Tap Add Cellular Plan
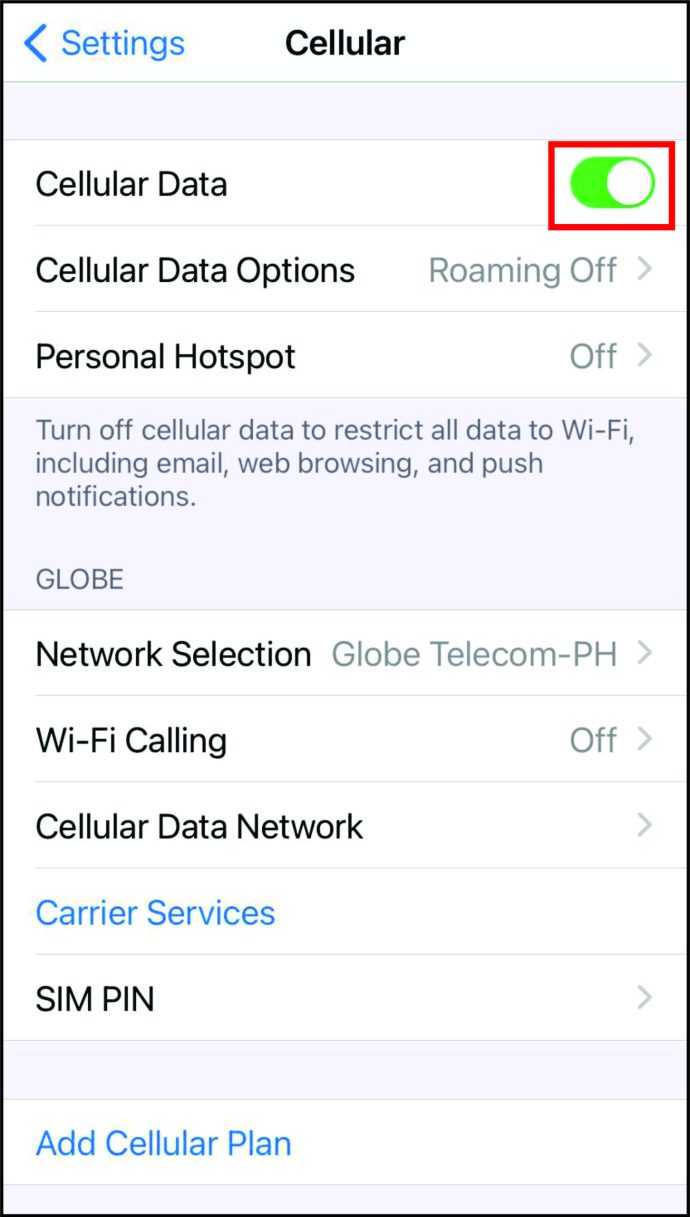690x1217 pixels. point(164,1143)
